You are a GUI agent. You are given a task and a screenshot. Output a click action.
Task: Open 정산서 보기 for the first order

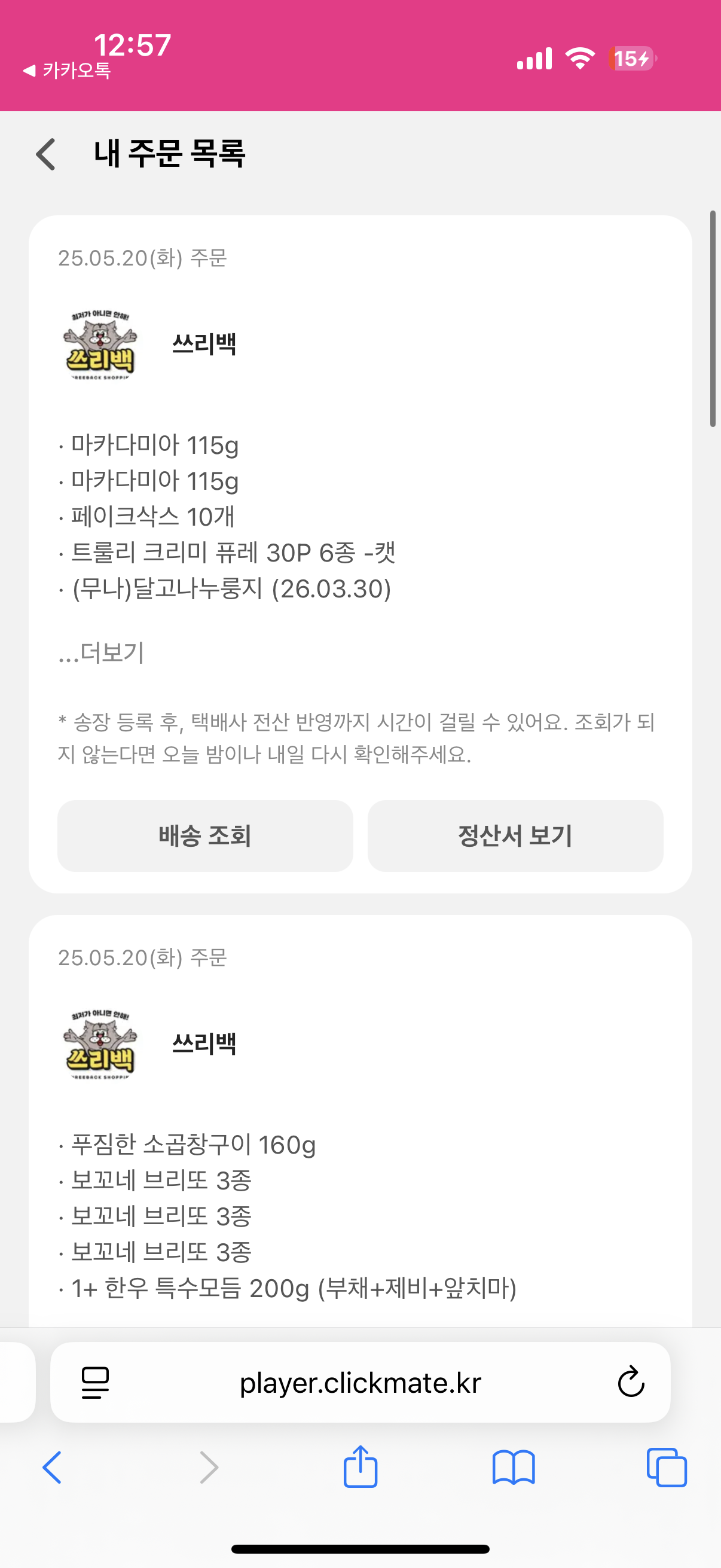pos(515,836)
